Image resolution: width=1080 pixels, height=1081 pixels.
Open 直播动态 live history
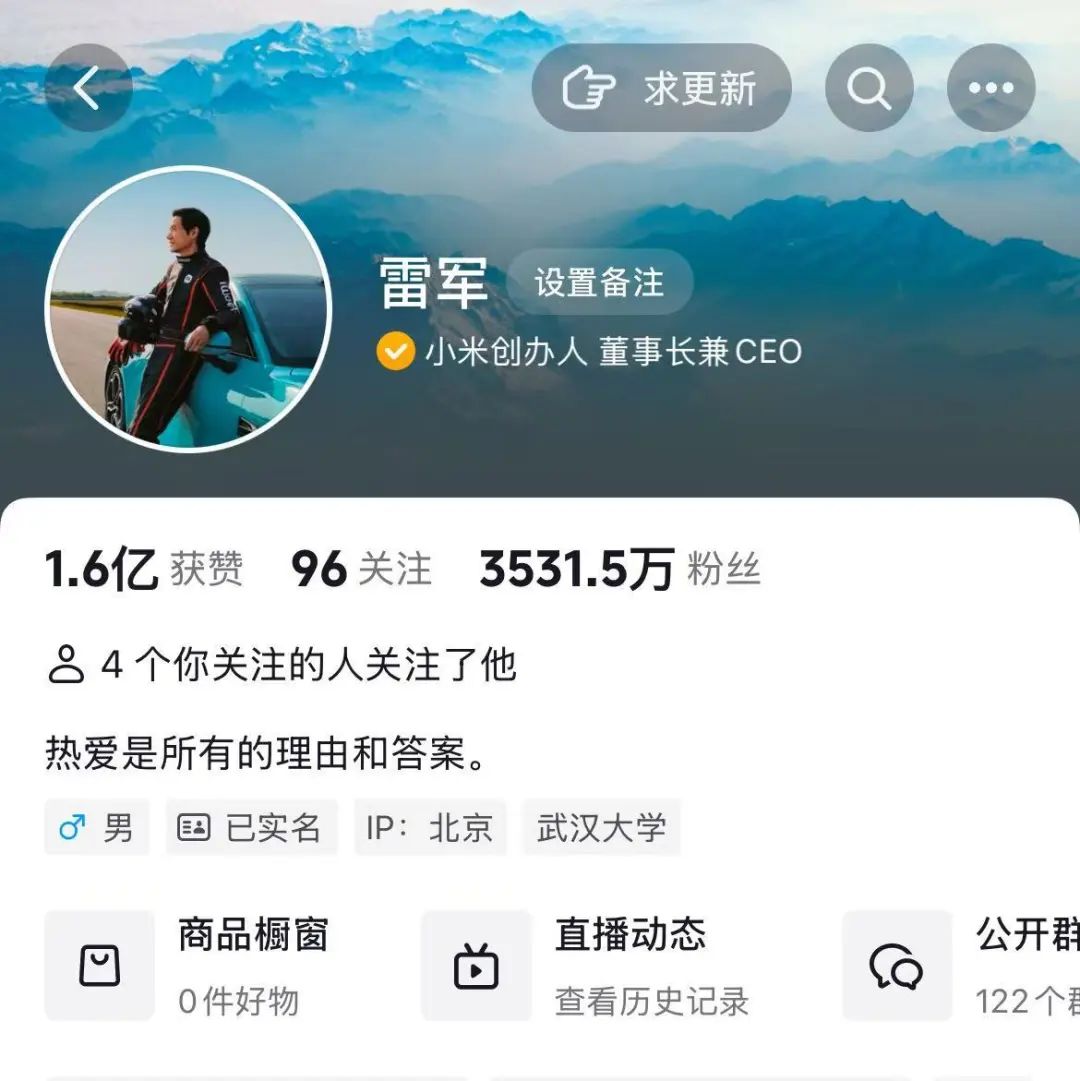[x=587, y=965]
